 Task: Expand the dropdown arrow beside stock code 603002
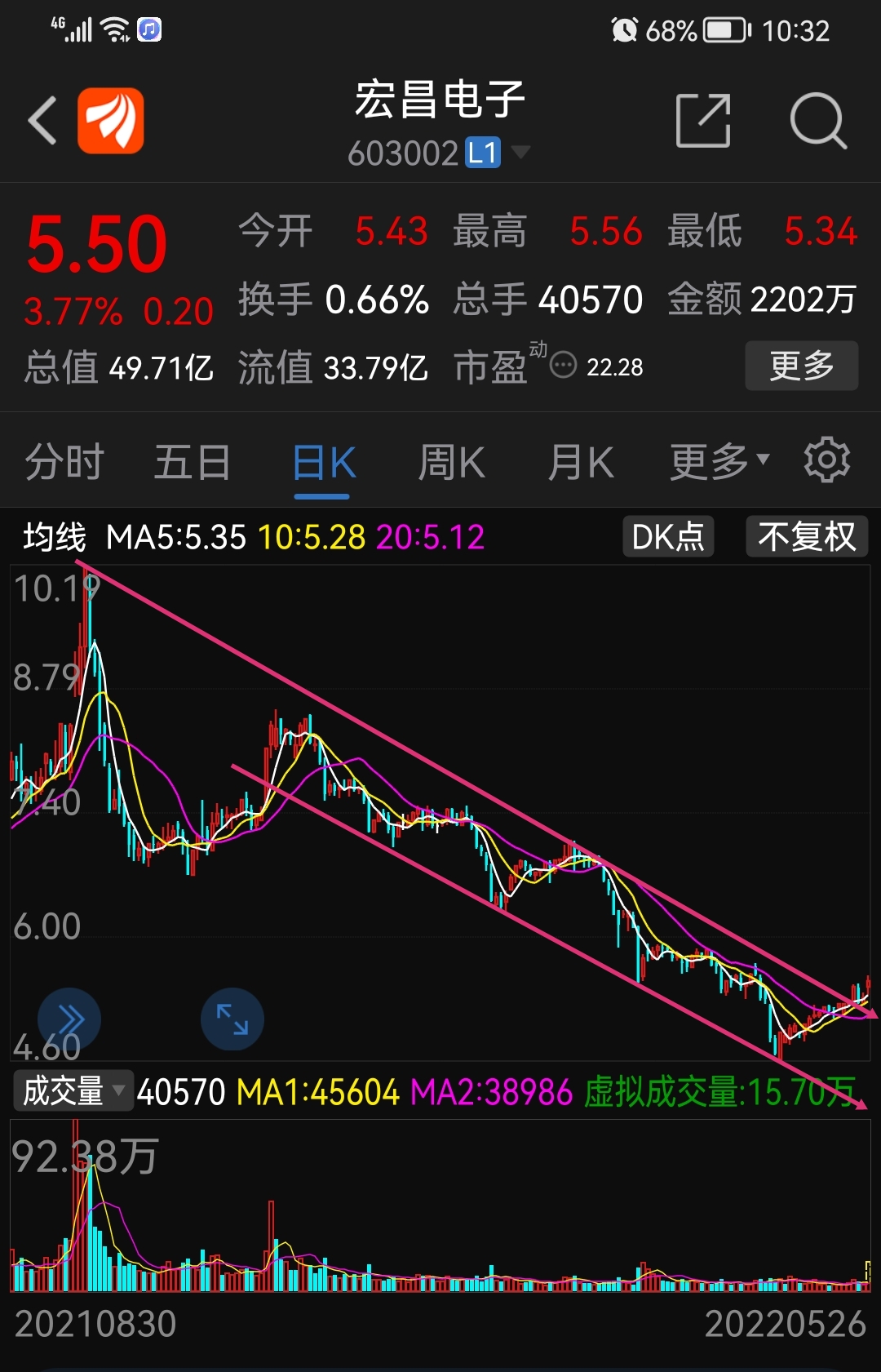[521, 152]
